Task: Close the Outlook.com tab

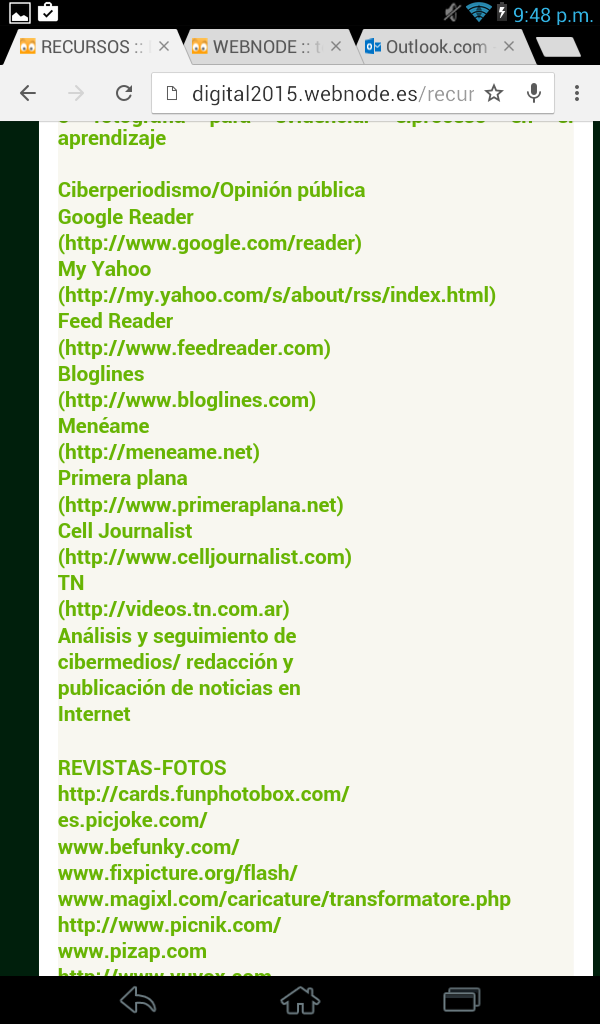Action: point(509,47)
